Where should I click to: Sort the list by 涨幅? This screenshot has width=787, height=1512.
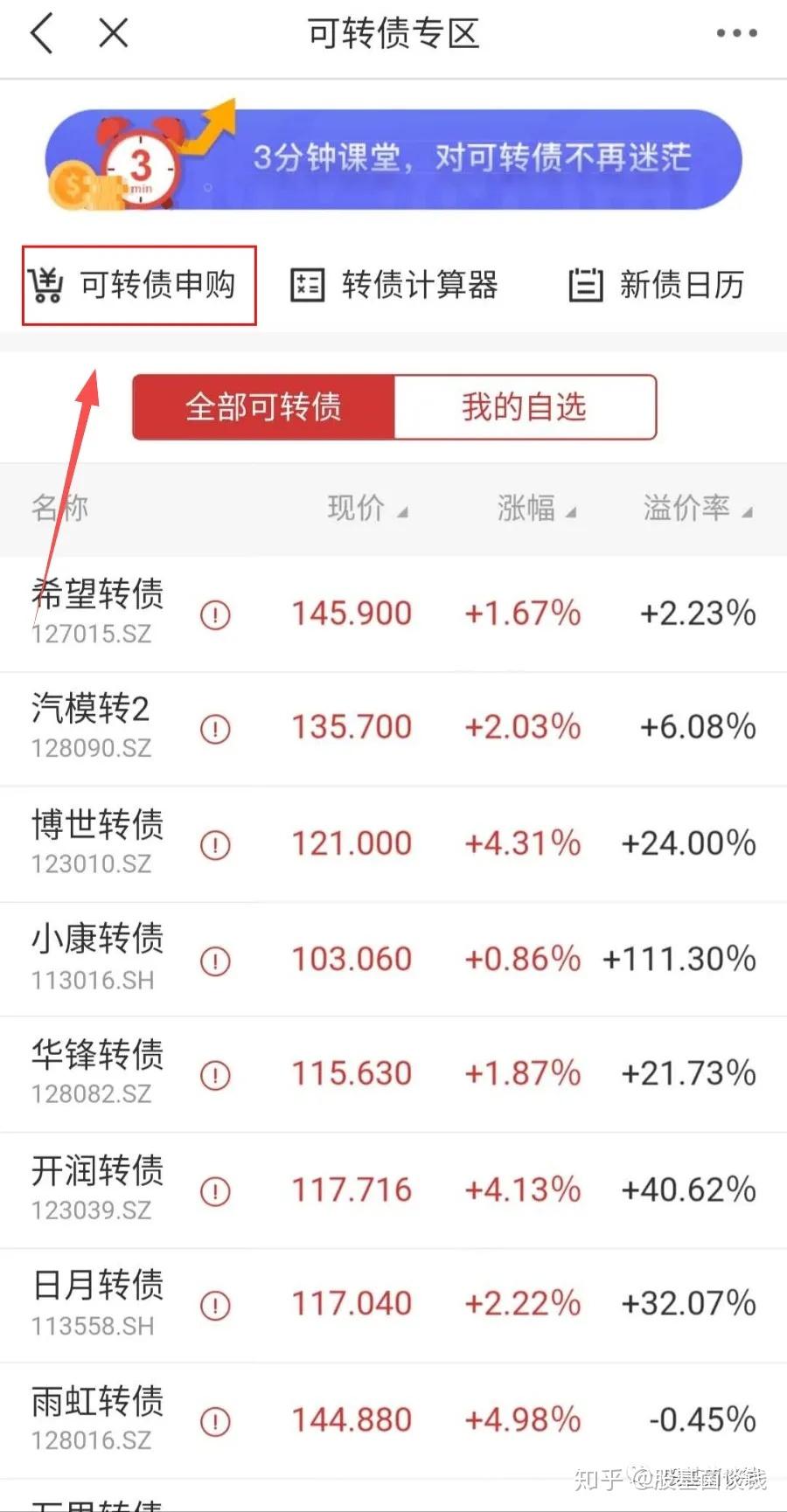[x=535, y=509]
